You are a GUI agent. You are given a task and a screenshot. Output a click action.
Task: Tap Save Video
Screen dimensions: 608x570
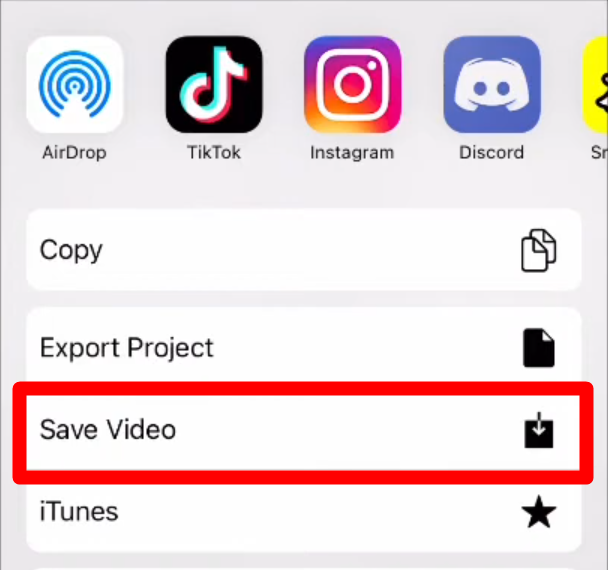coord(303,431)
